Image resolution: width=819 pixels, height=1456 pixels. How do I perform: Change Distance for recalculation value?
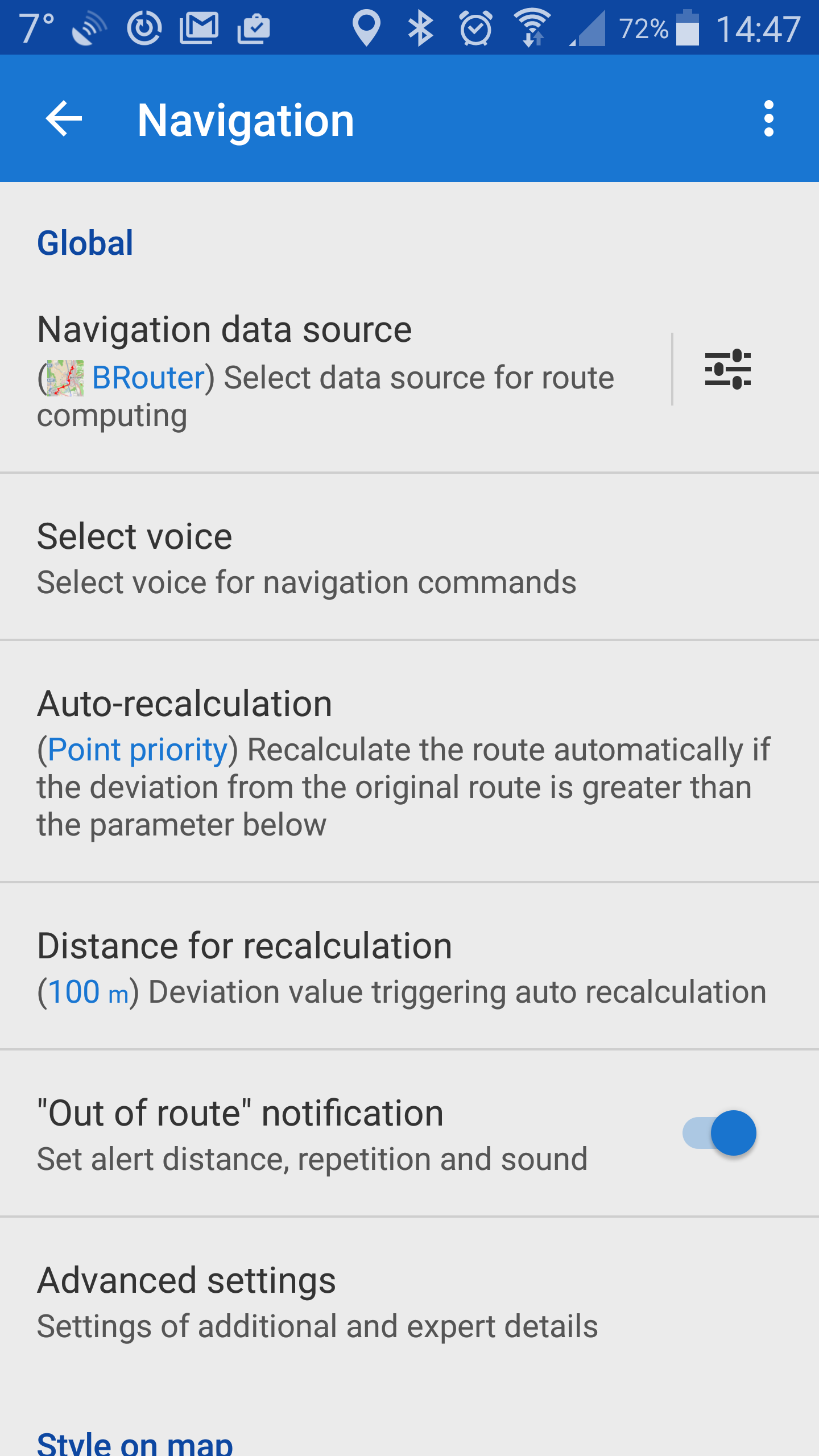(398, 967)
